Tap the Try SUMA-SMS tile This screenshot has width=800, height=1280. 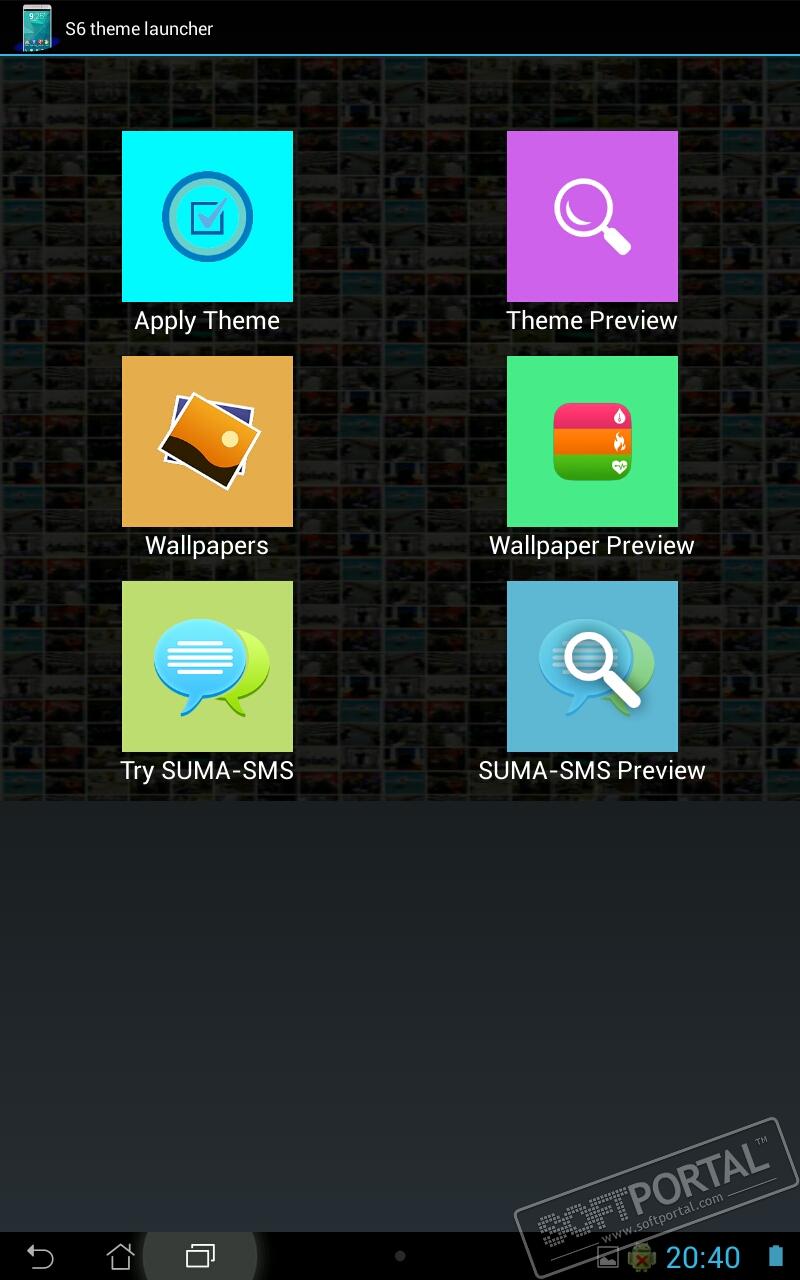[x=207, y=666]
